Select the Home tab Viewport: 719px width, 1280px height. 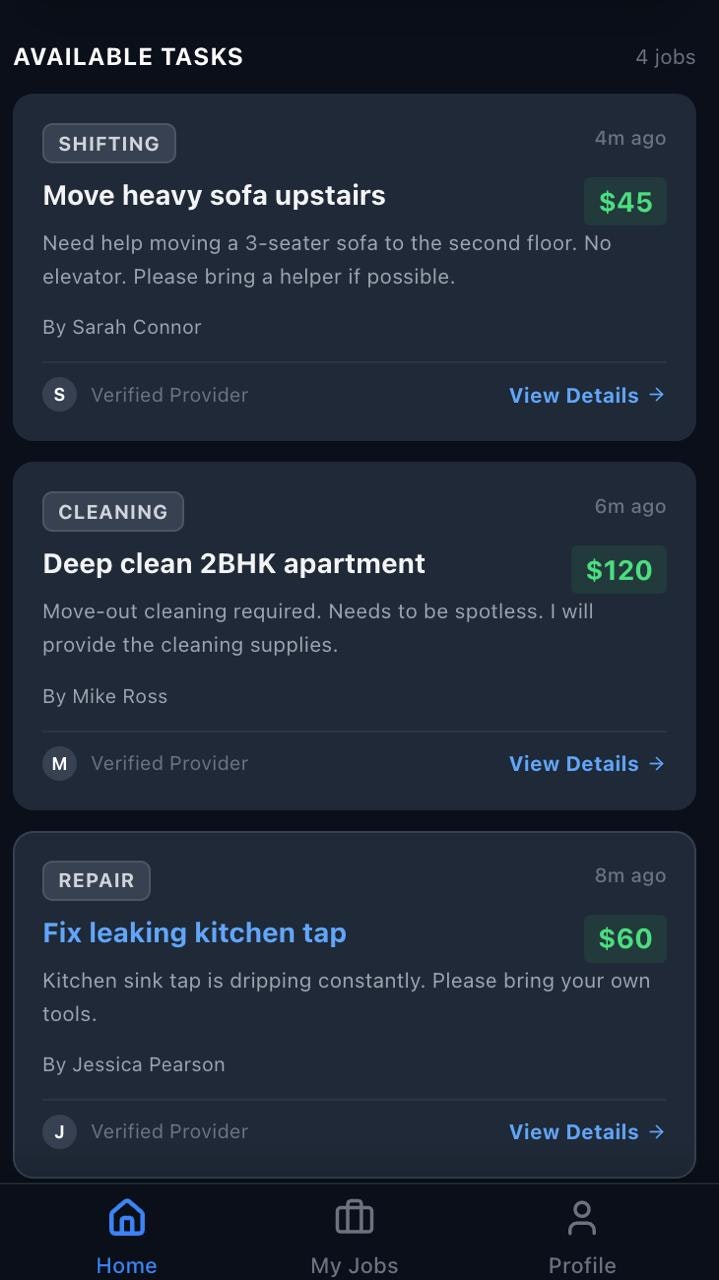click(126, 1234)
